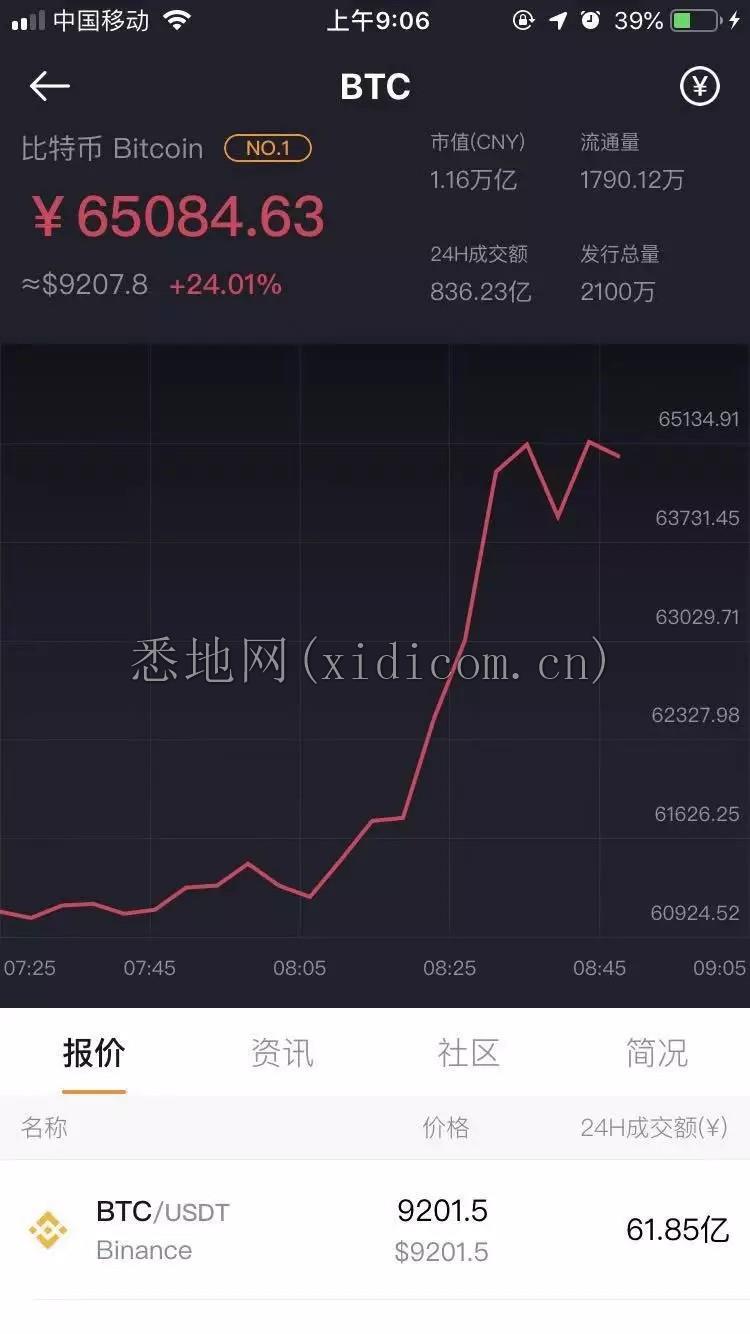The height and width of the screenshot is (1334, 750).
Task: Open the 社区 tab
Action: (469, 1052)
